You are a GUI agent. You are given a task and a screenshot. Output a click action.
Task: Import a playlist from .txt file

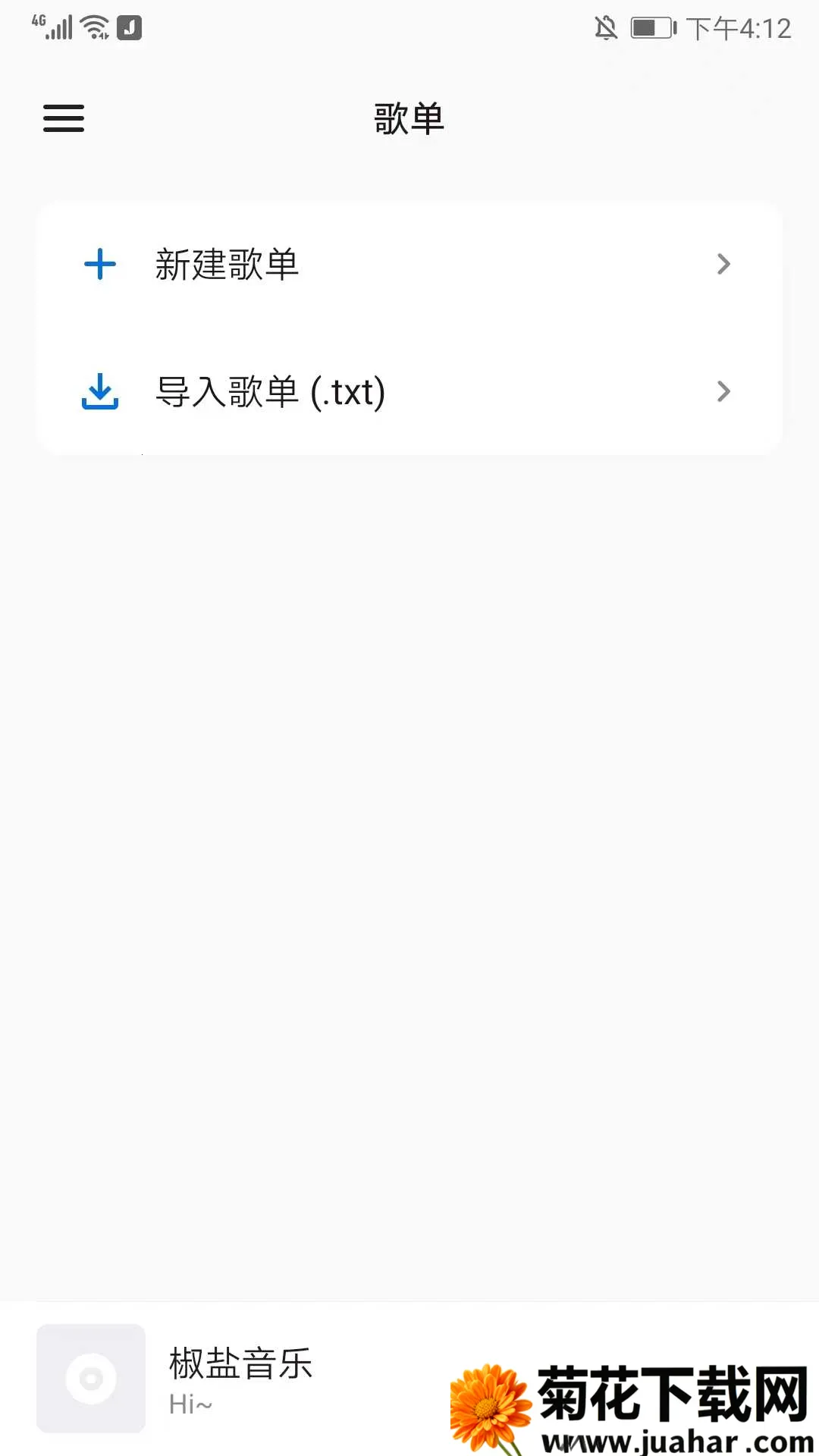pyautogui.click(x=408, y=392)
